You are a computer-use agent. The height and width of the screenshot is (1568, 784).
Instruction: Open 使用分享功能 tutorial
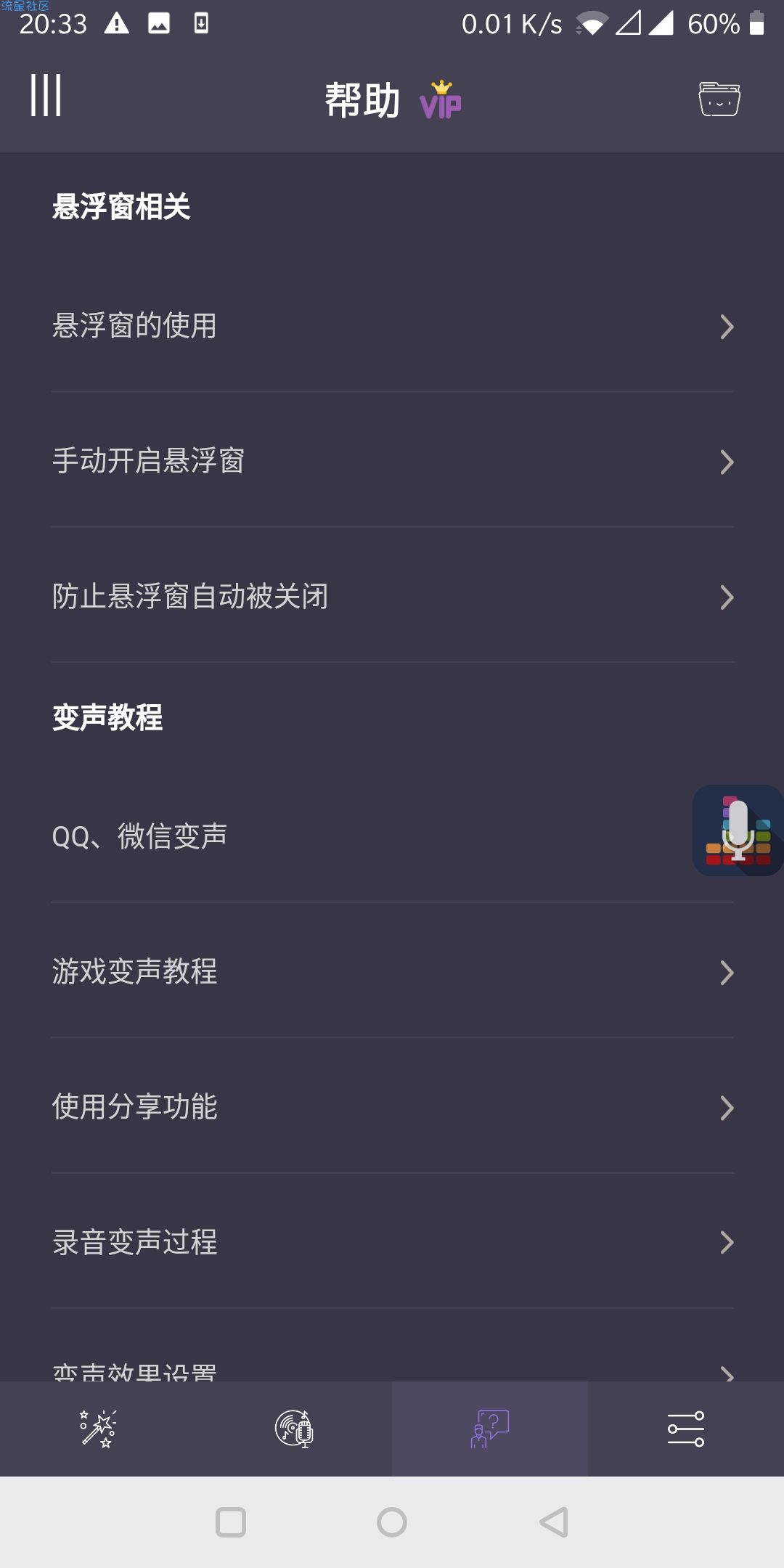pos(392,1106)
